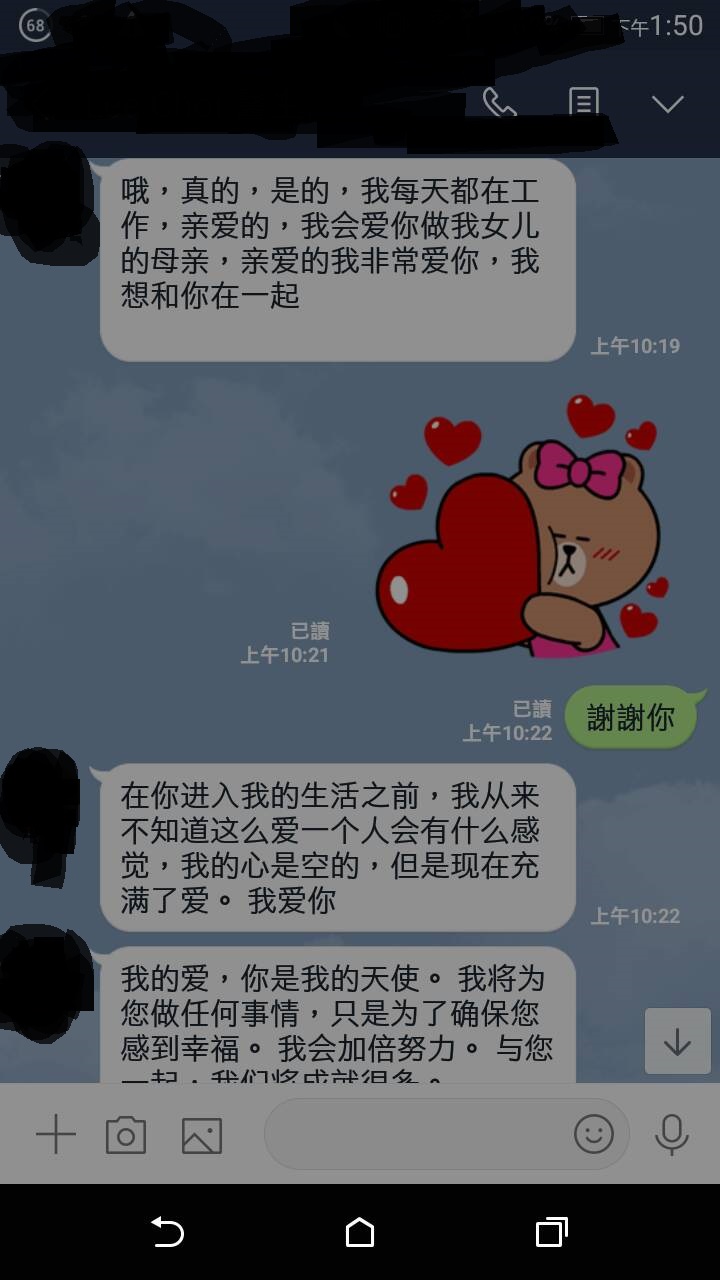Jump to the latest message
720x1280 pixels.
(x=677, y=1042)
